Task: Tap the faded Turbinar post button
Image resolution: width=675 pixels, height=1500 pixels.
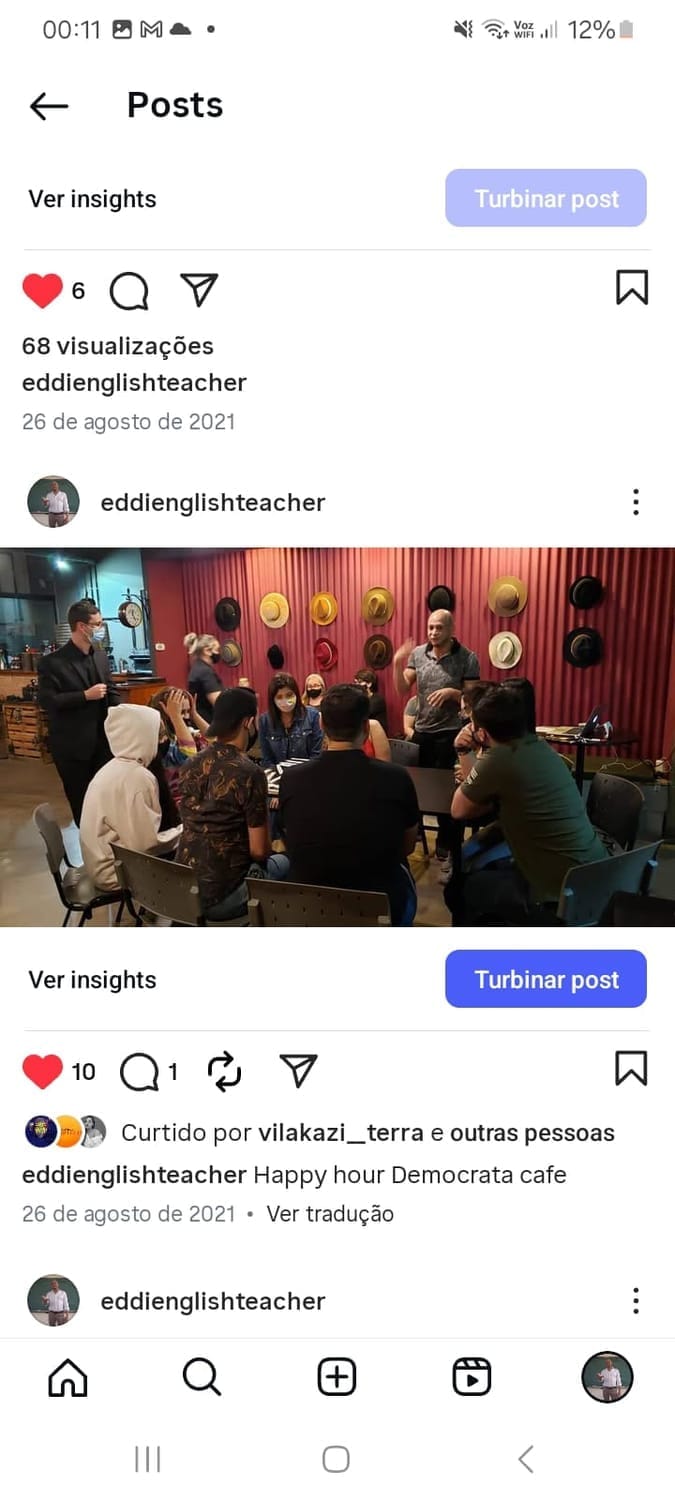Action: pyautogui.click(x=546, y=199)
